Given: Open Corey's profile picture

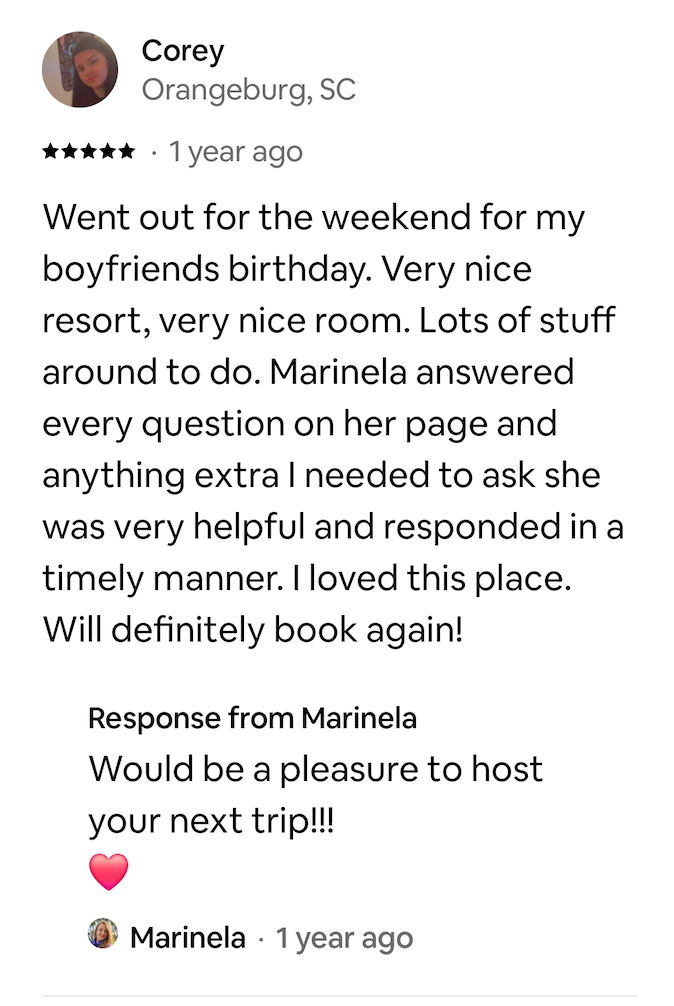Looking at the screenshot, I should click(80, 69).
